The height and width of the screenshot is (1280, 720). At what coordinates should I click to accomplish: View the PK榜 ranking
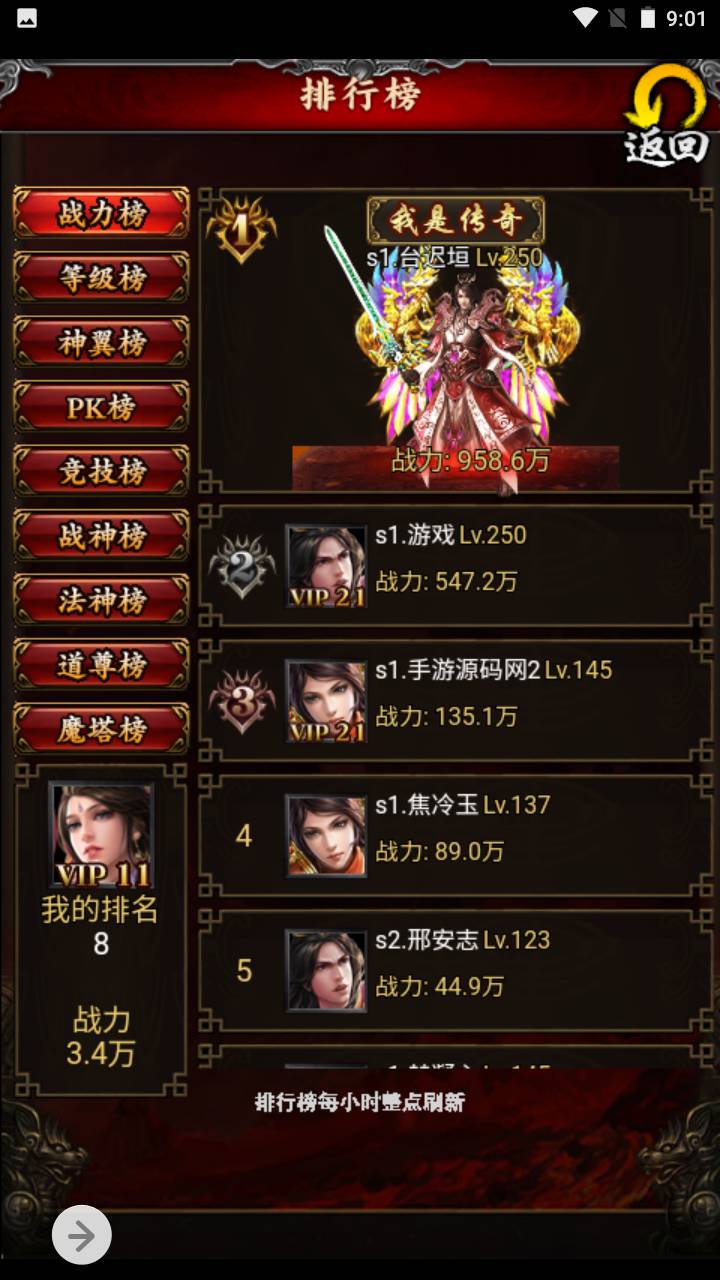pyautogui.click(x=101, y=407)
